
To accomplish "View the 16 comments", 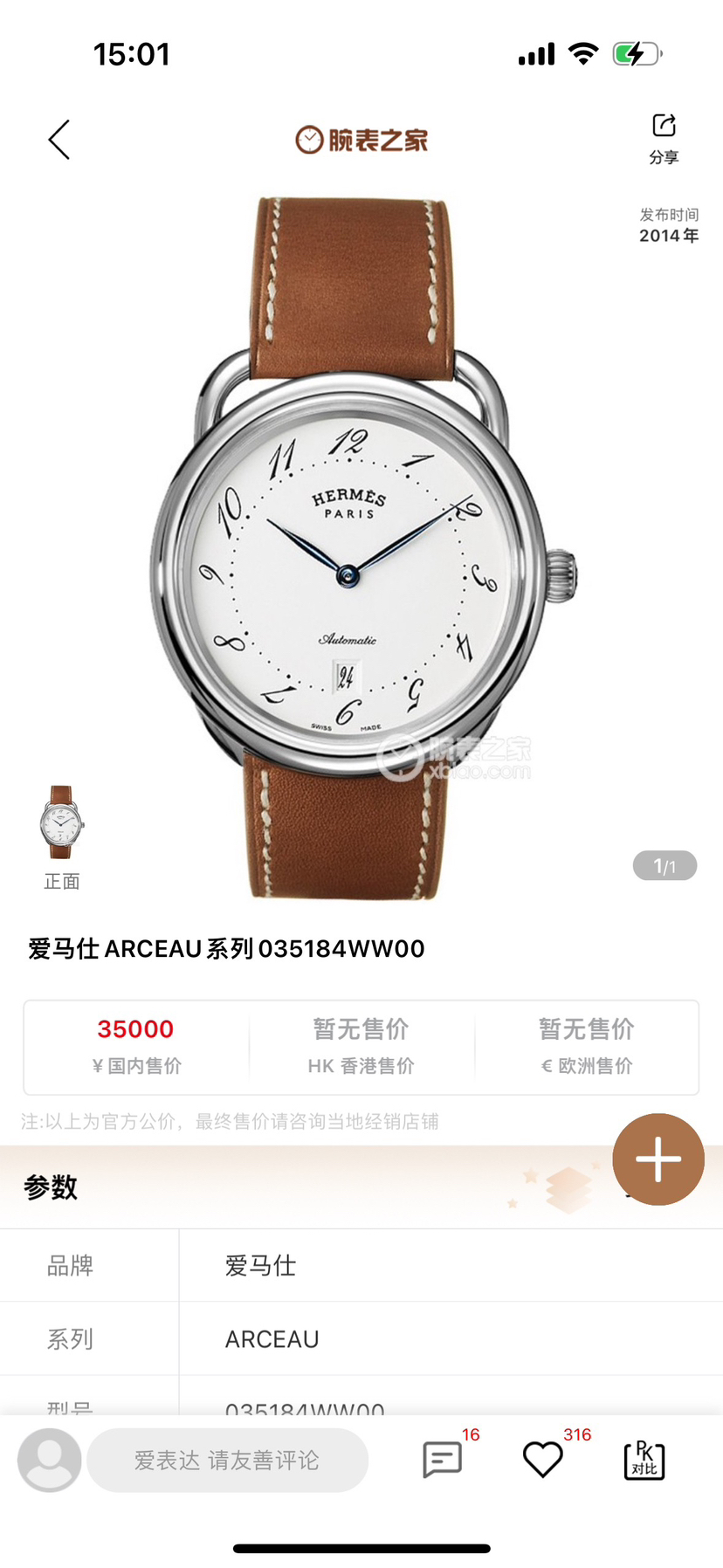I will tap(443, 1460).
